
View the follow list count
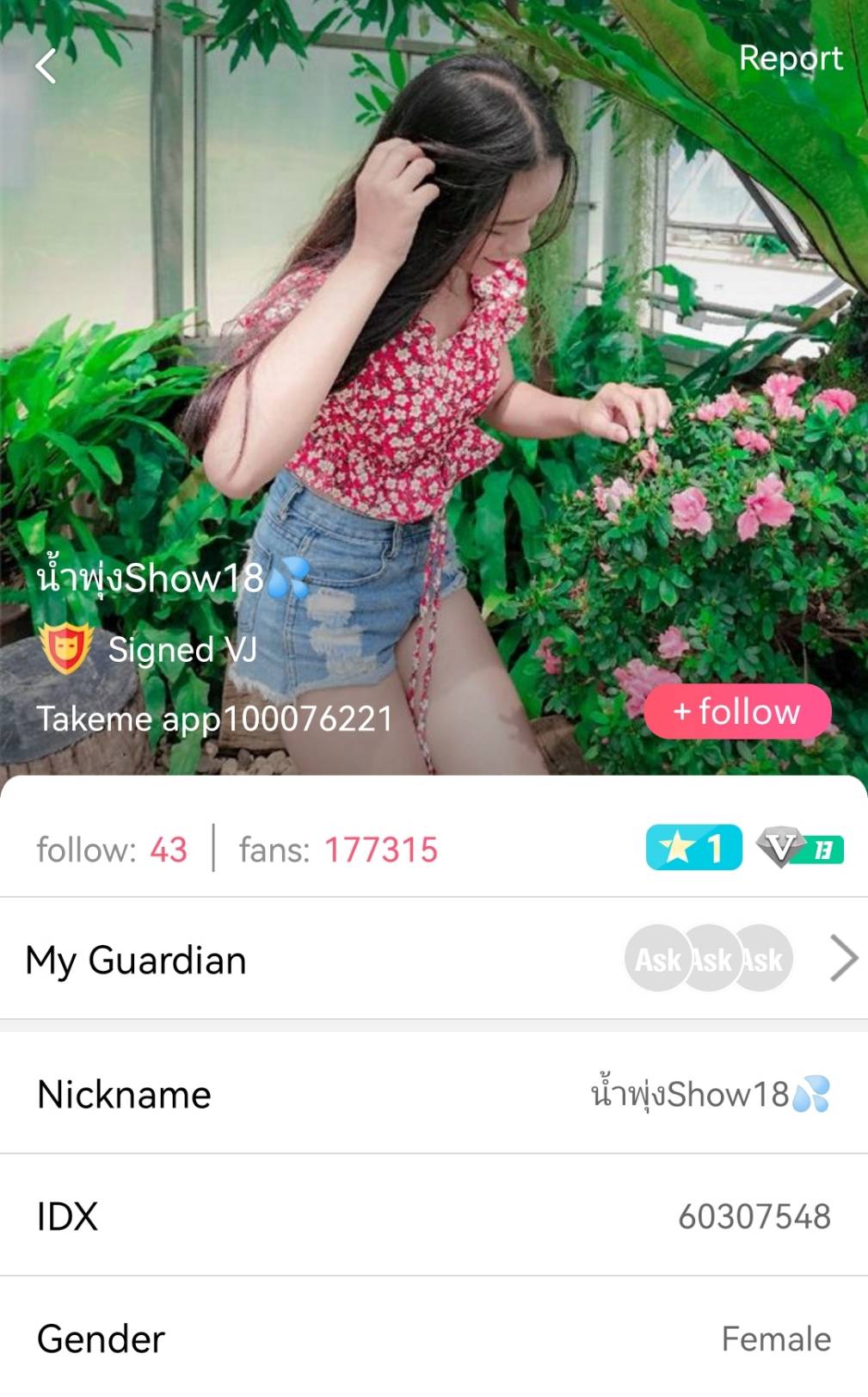112,850
